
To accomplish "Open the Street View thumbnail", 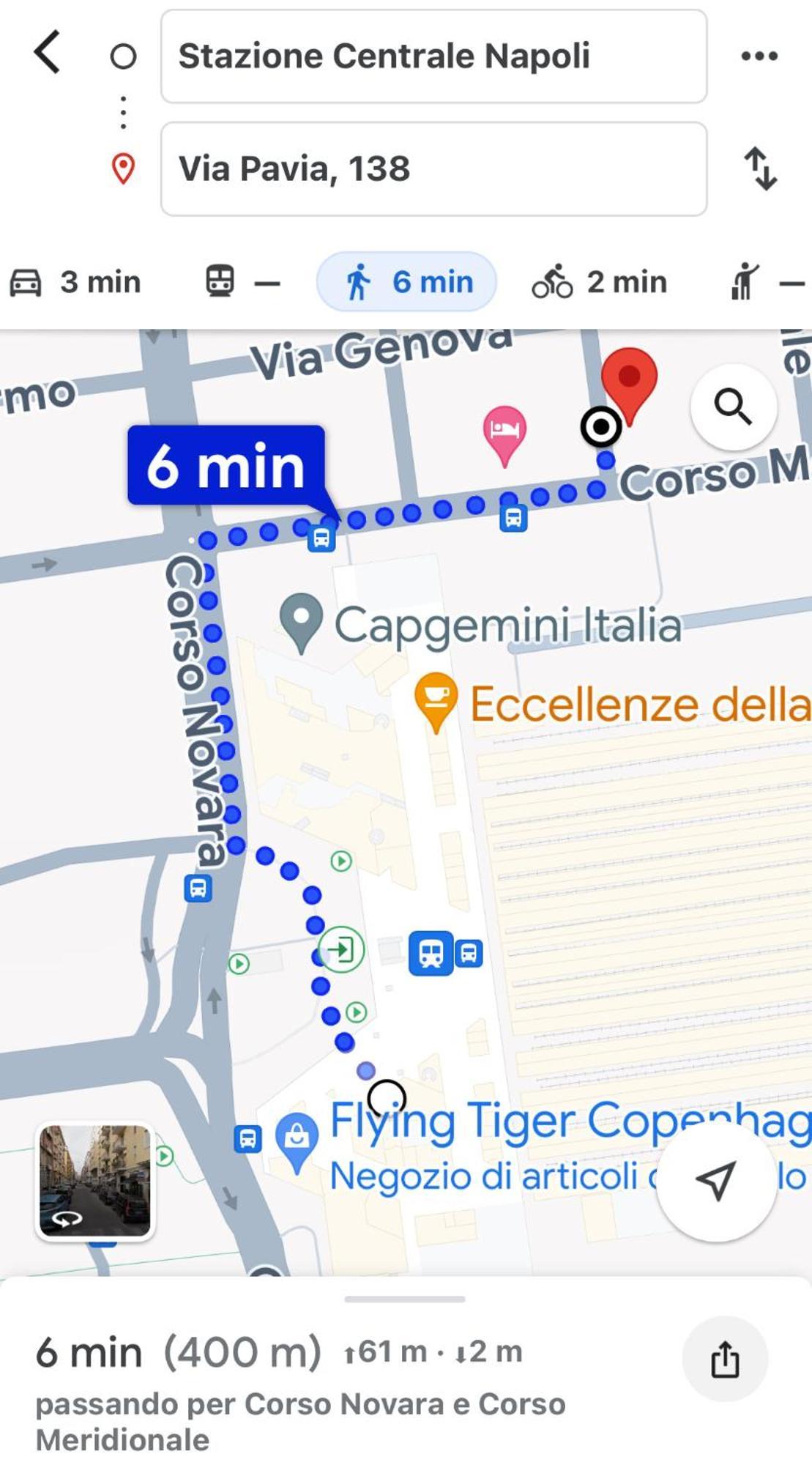I will point(95,1181).
